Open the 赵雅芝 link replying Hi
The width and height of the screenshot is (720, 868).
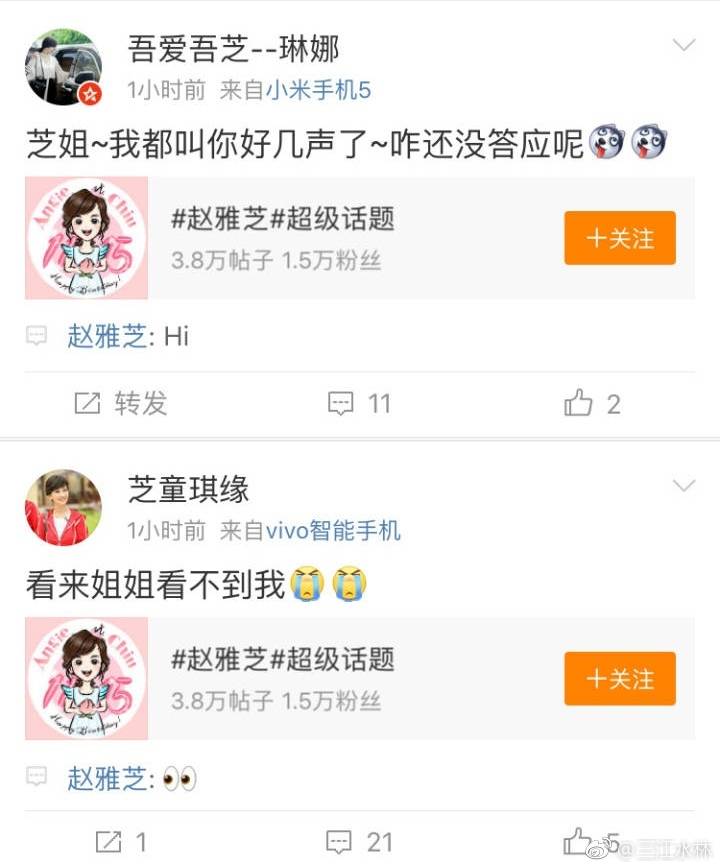pos(107,337)
